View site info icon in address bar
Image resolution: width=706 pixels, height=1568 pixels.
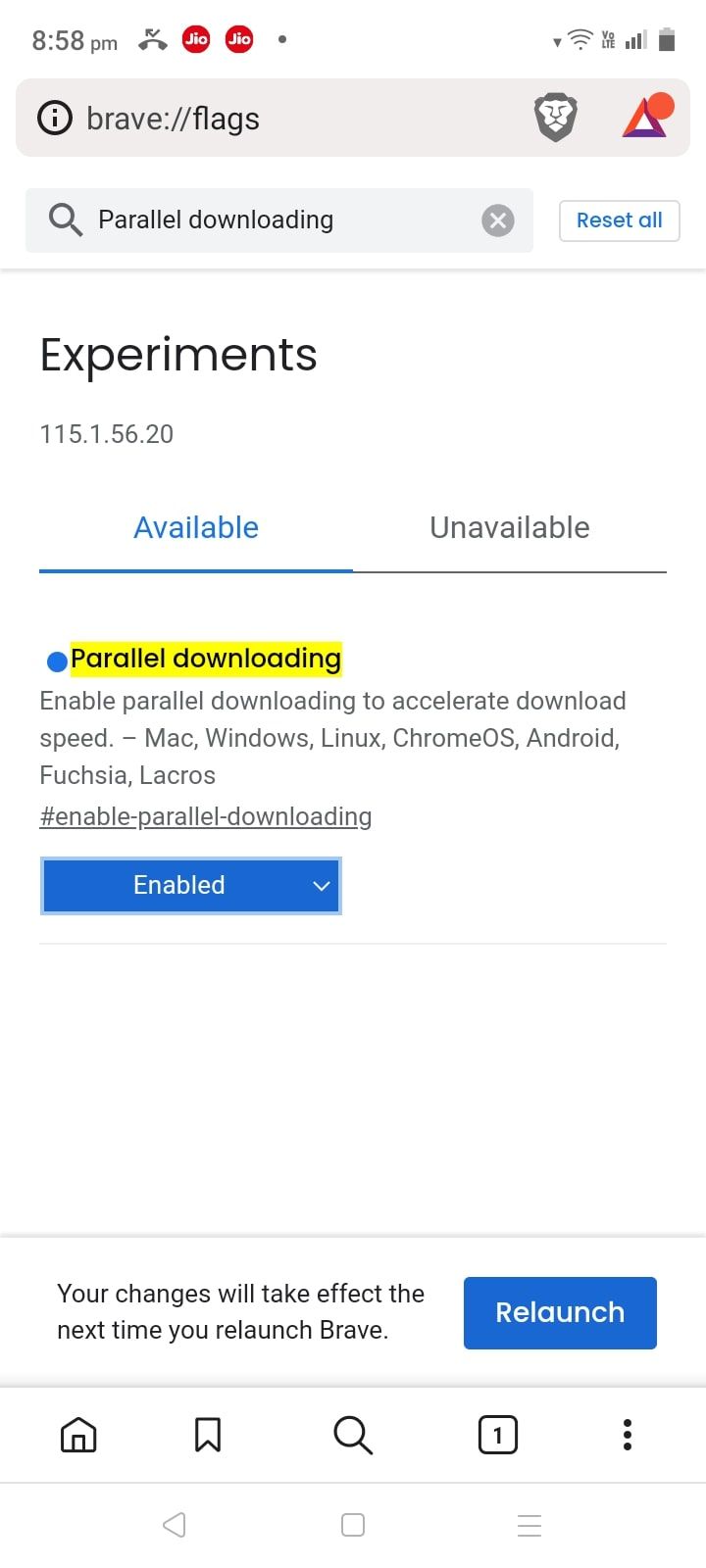click(55, 119)
